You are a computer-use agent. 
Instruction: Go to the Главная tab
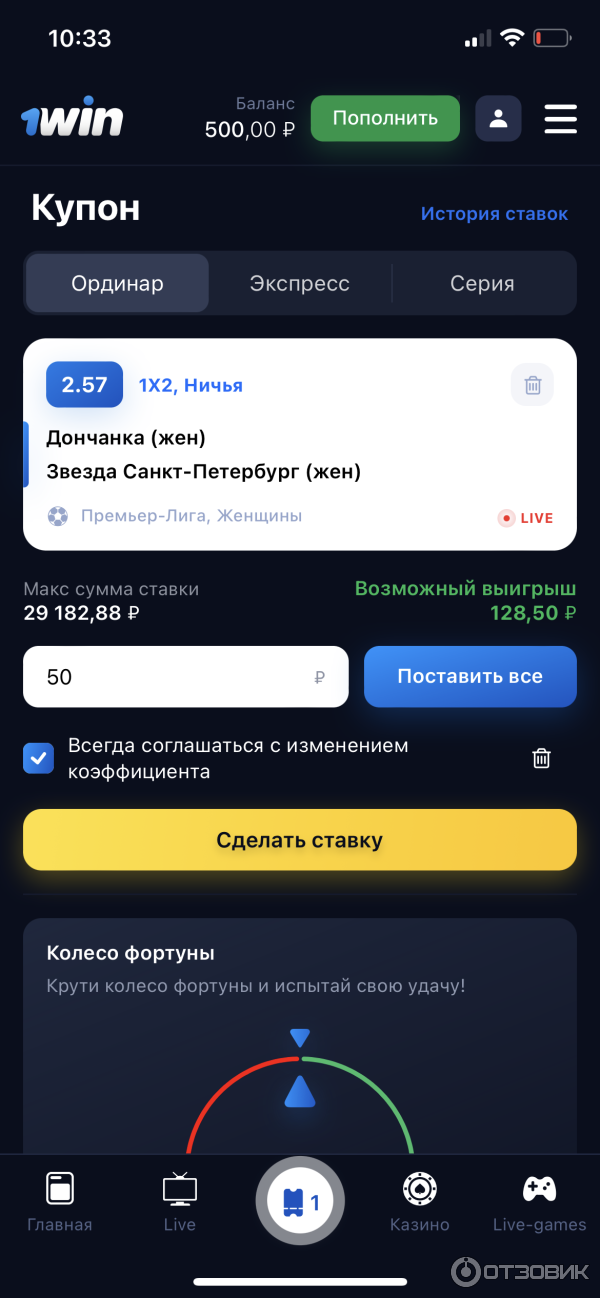click(x=60, y=1202)
